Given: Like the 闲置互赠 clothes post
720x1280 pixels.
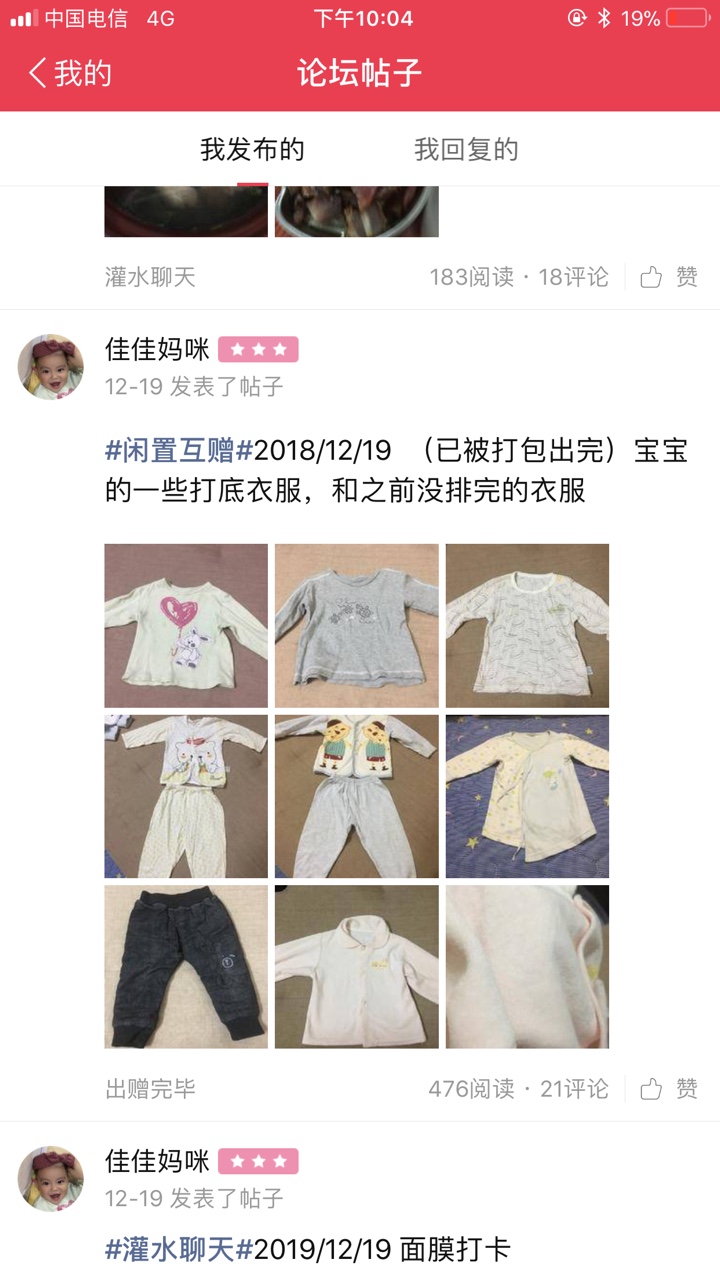Looking at the screenshot, I should [669, 1088].
